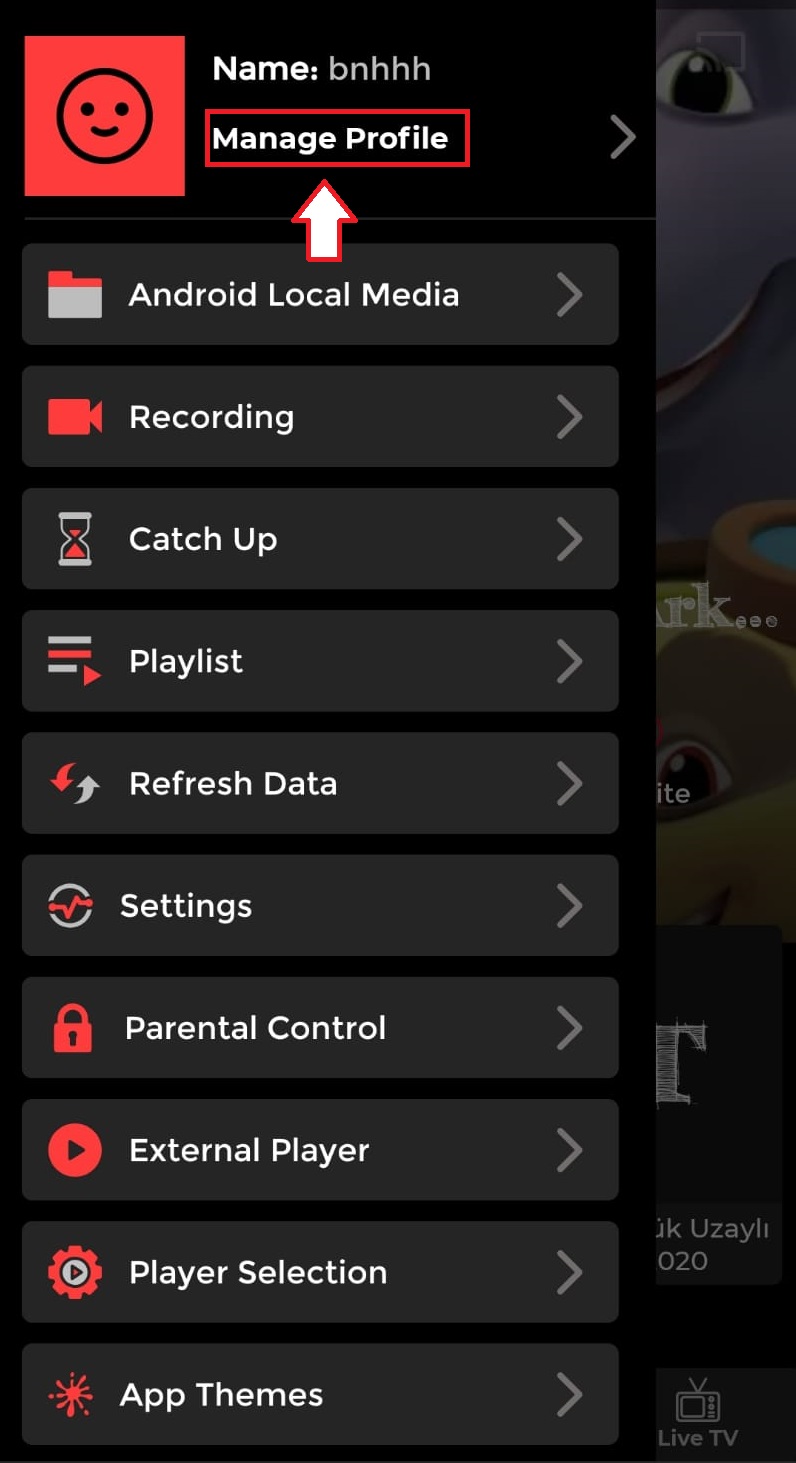Open the Catch Up section
This screenshot has height=1463, width=796.
pos(320,539)
